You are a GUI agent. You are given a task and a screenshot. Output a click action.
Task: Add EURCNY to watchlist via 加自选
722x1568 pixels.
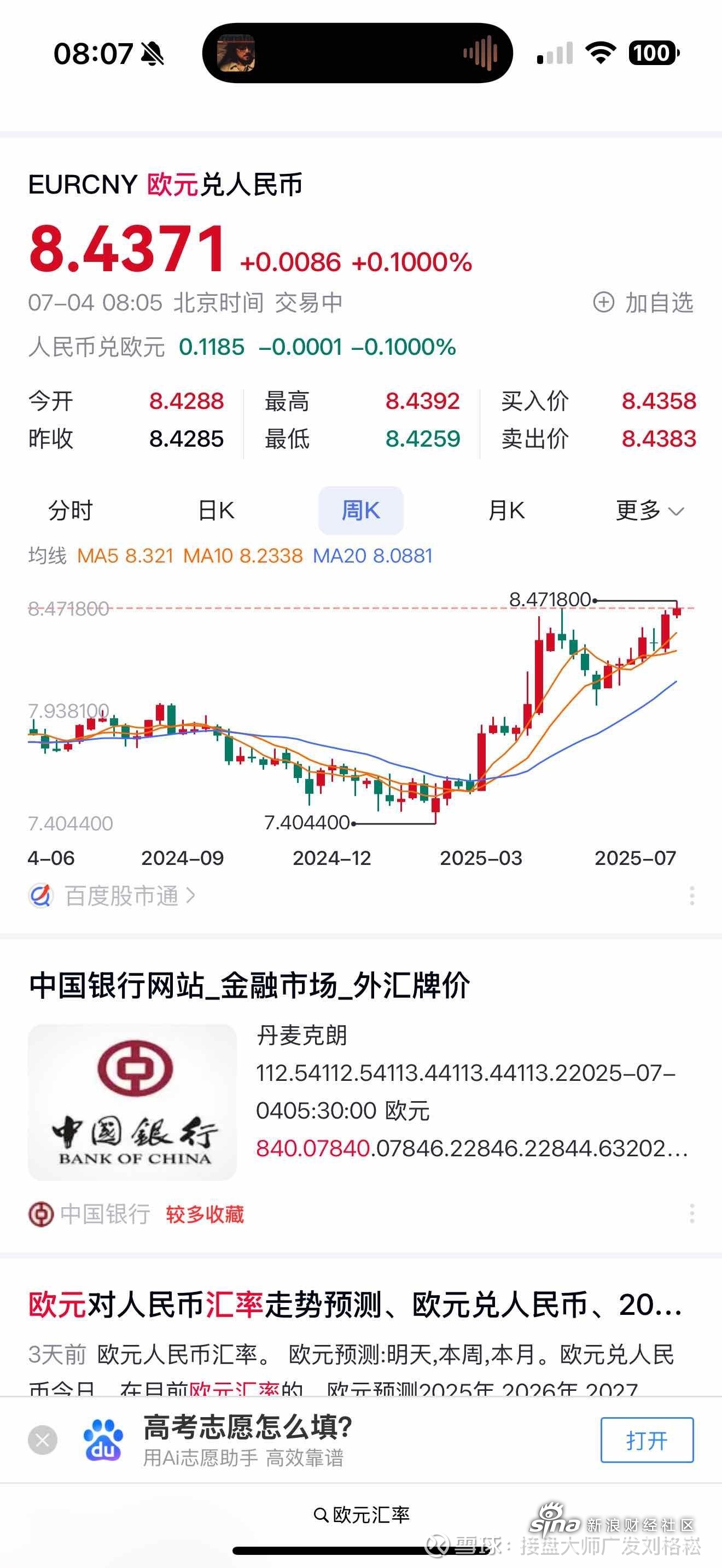(x=643, y=302)
